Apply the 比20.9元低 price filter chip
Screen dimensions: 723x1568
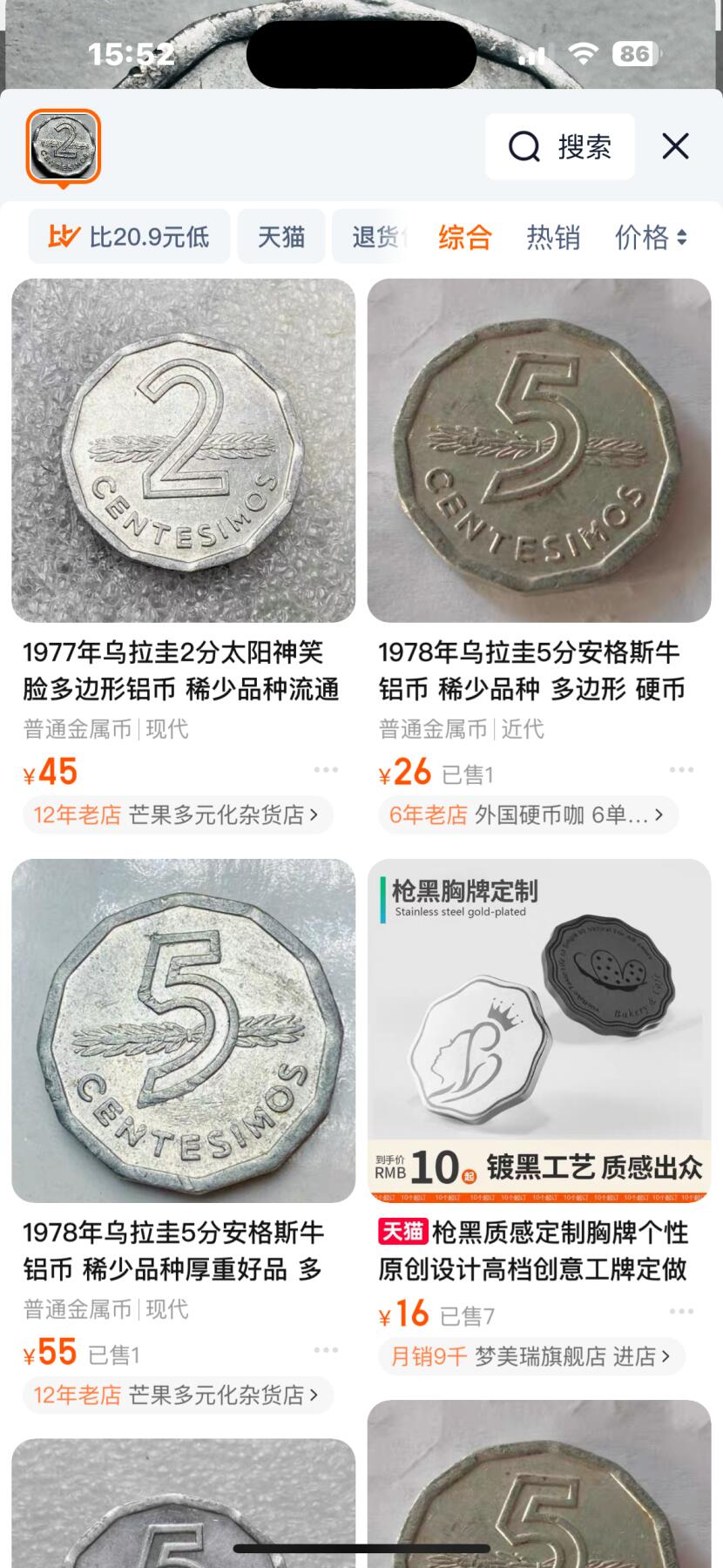[x=129, y=236]
